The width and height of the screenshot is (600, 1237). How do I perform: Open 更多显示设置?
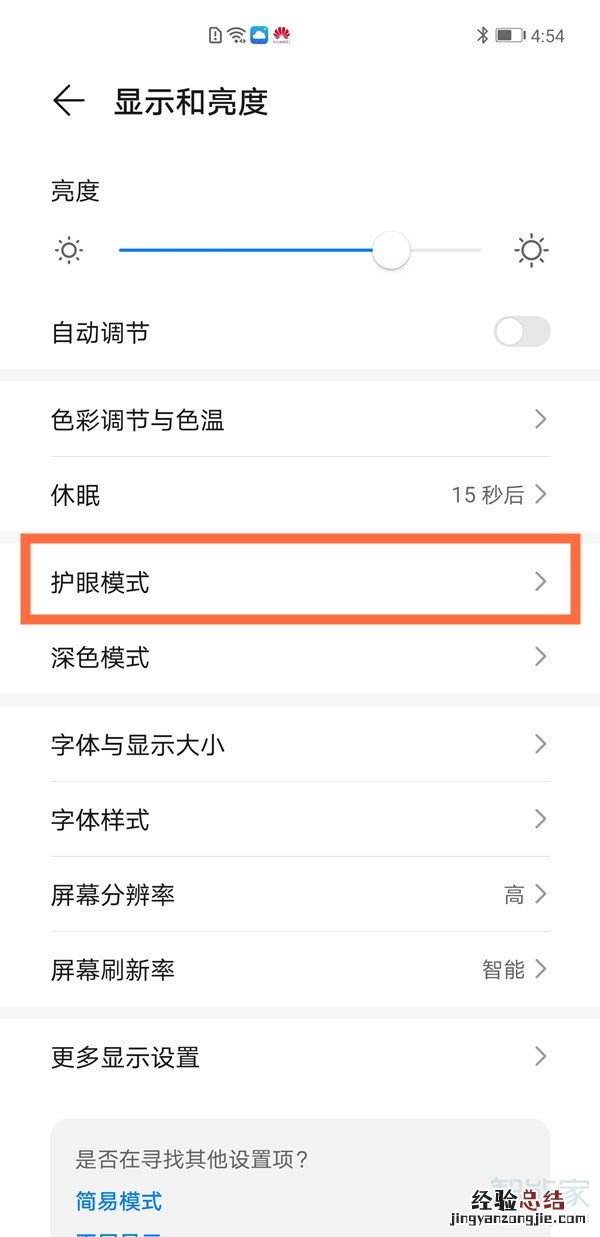[300, 1057]
